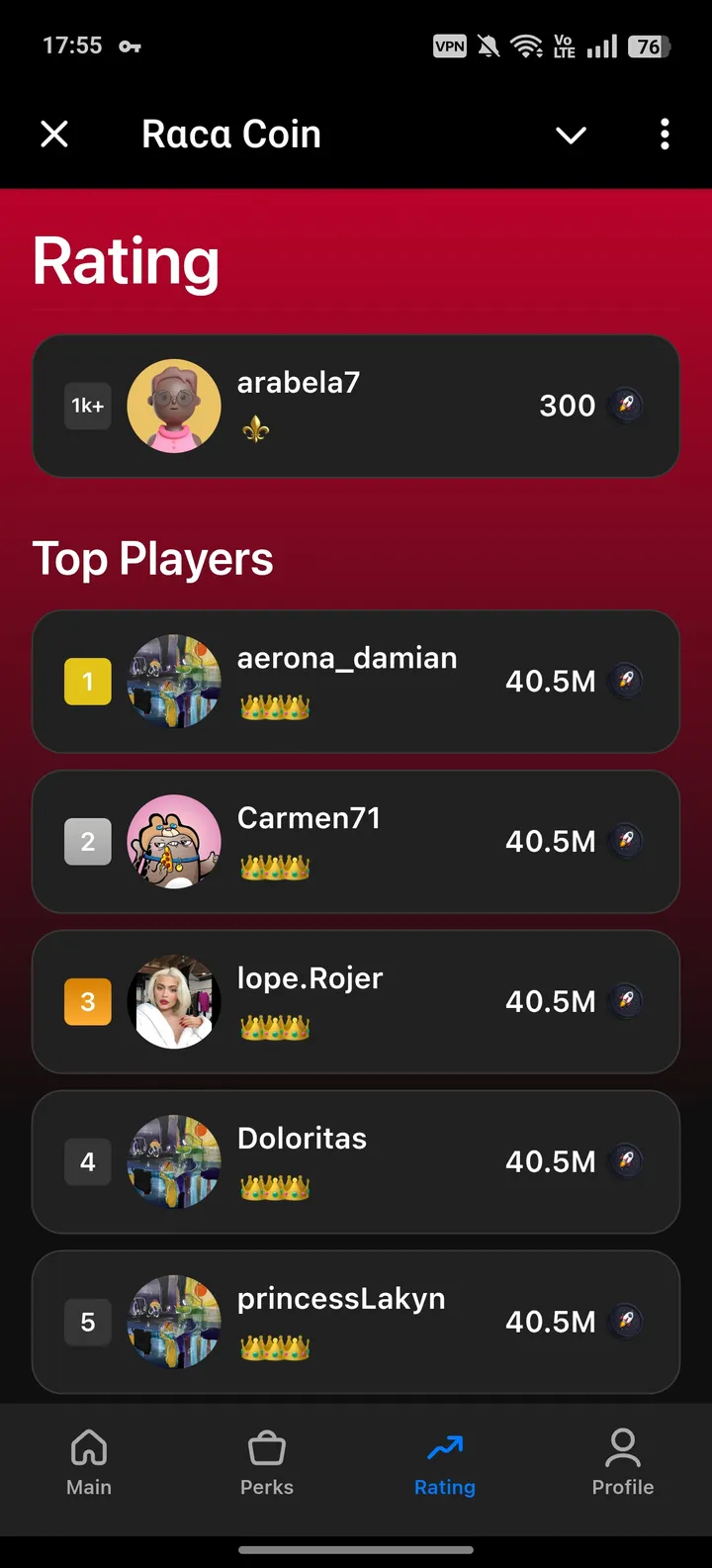Open the three-dot overflow menu
712x1568 pixels.
point(665,135)
